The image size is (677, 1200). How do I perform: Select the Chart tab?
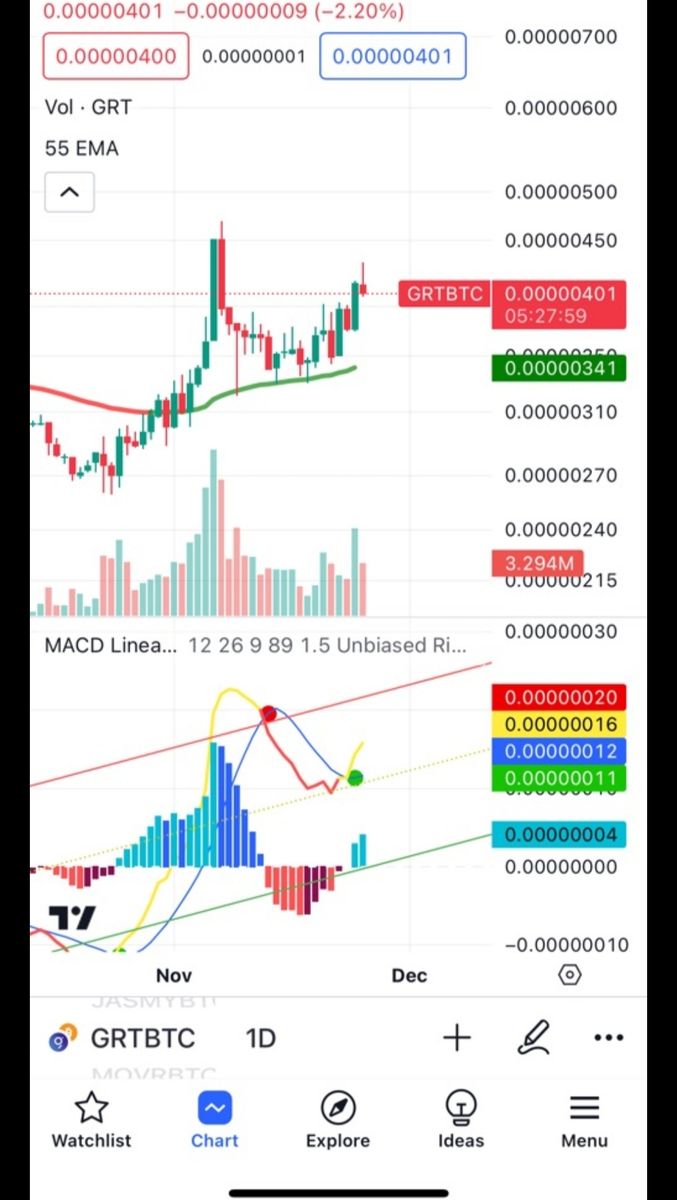click(x=215, y=1120)
